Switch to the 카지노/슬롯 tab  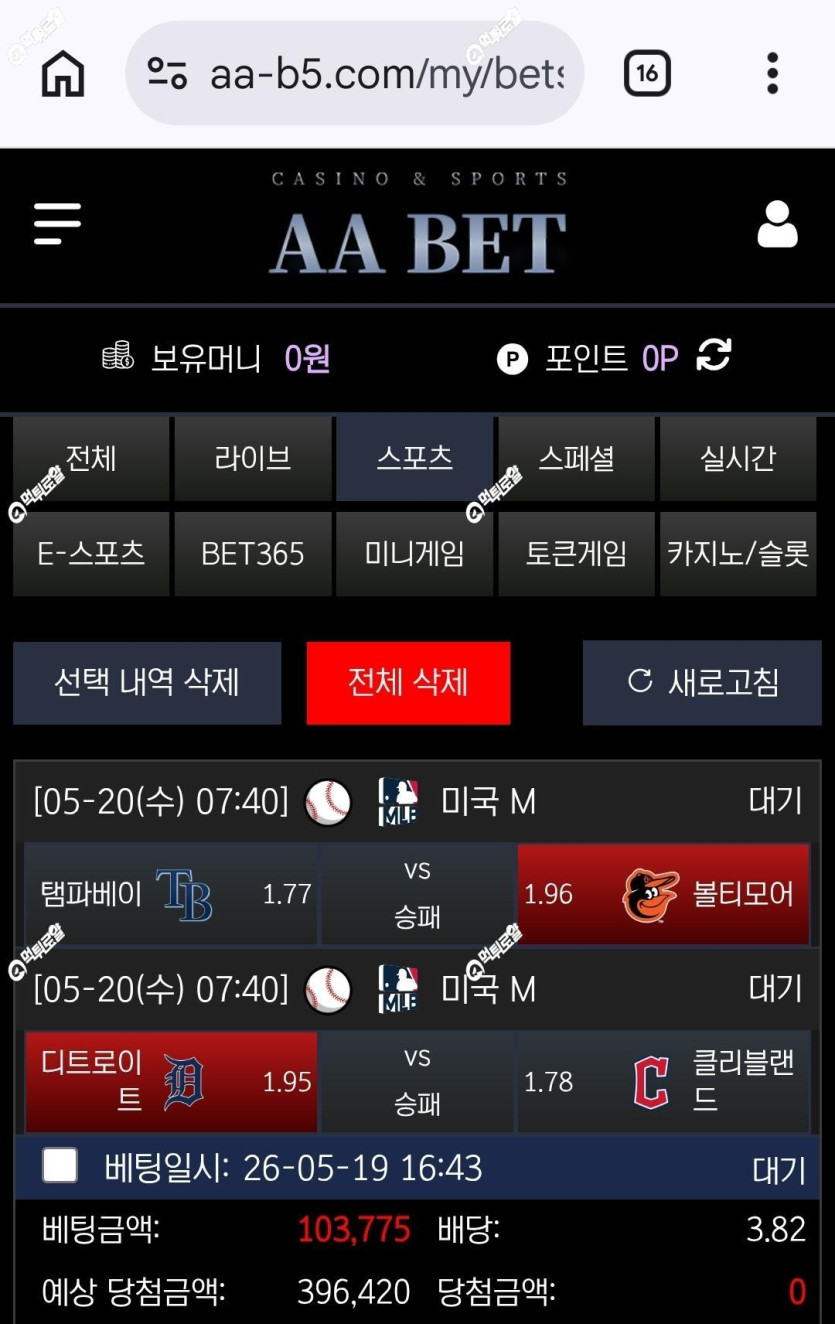tap(738, 554)
